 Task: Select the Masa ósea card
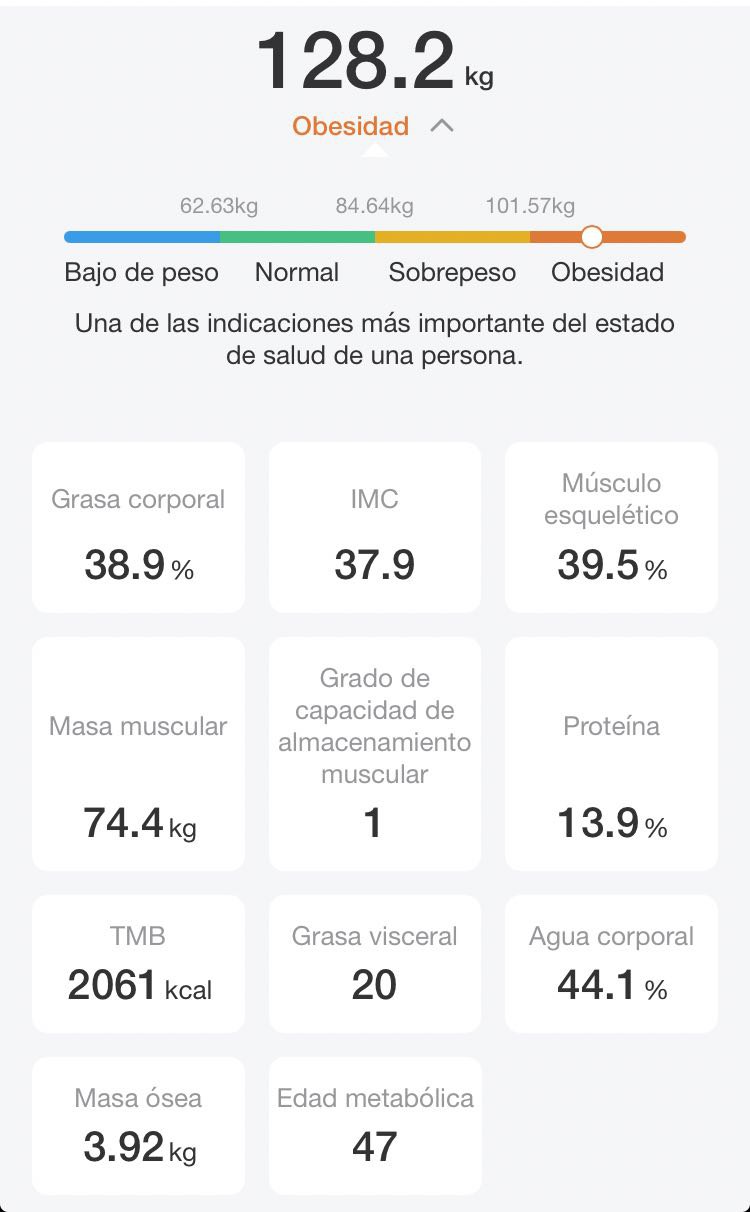pos(138,1125)
